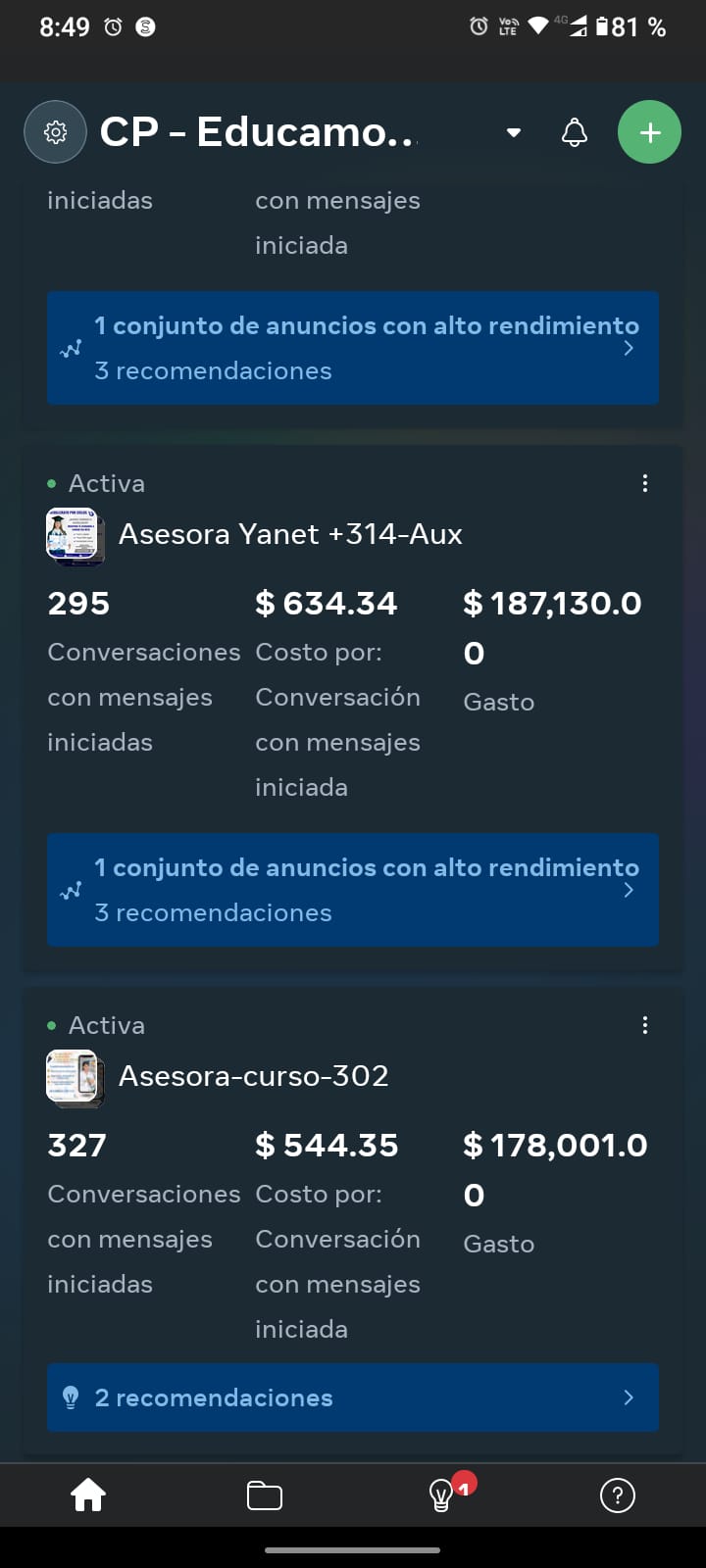
Task: Open overflow menu for Asesora Yanet +314-Aux
Action: click(644, 483)
